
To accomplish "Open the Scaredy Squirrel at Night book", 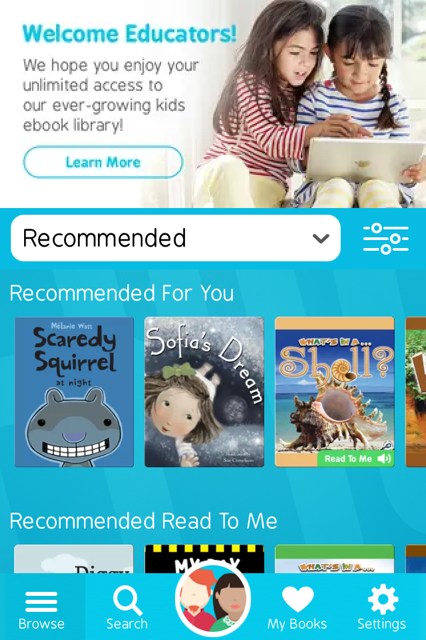I will pyautogui.click(x=74, y=392).
